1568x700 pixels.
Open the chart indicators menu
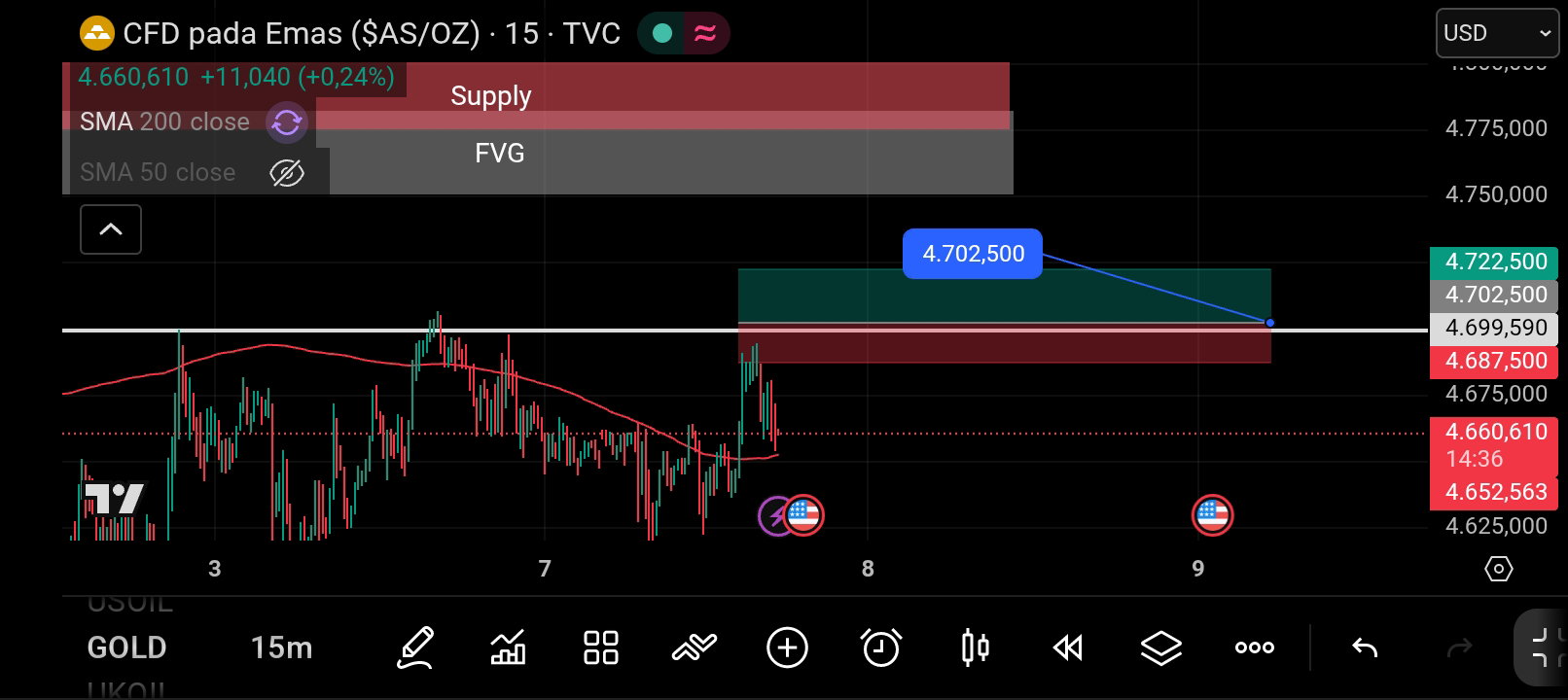[x=509, y=647]
